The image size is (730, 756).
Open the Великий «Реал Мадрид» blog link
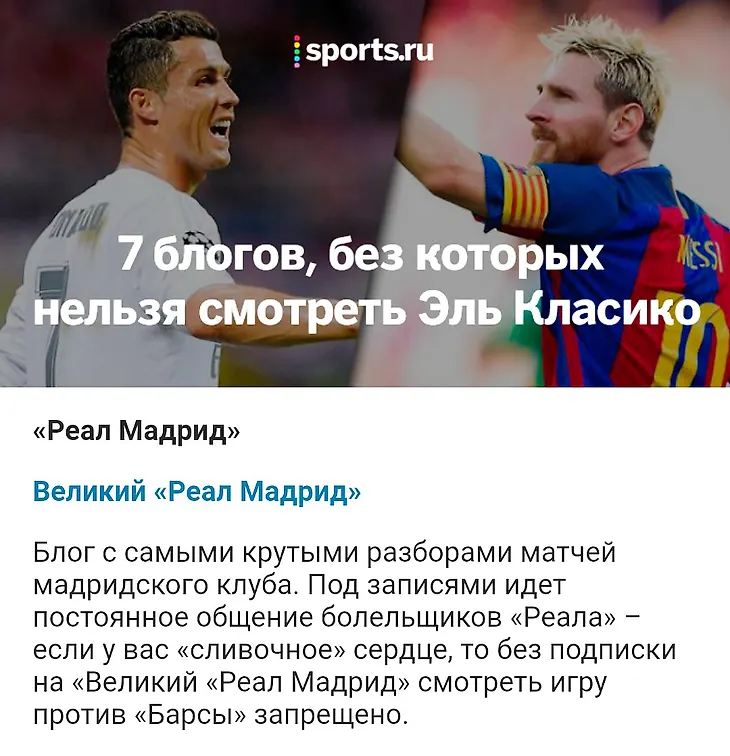coord(197,492)
